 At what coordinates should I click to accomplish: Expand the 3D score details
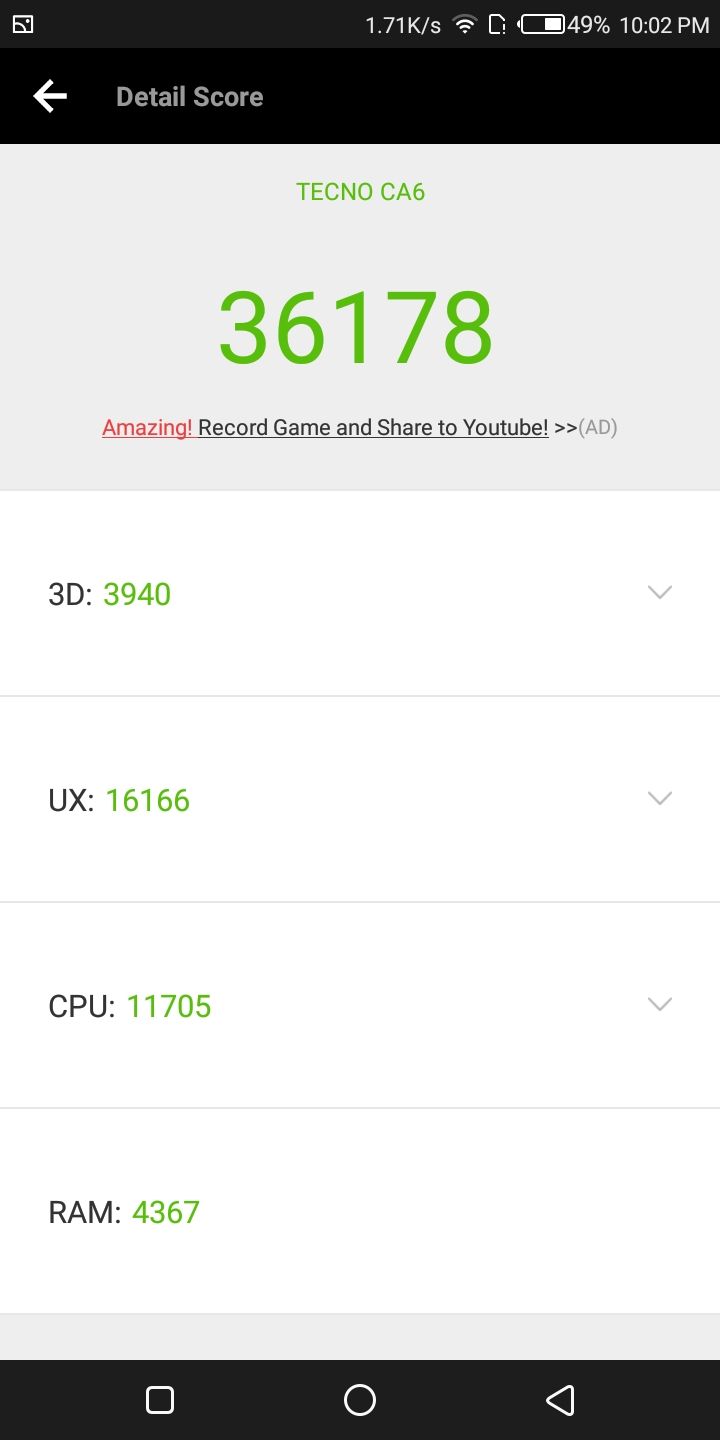click(360, 593)
